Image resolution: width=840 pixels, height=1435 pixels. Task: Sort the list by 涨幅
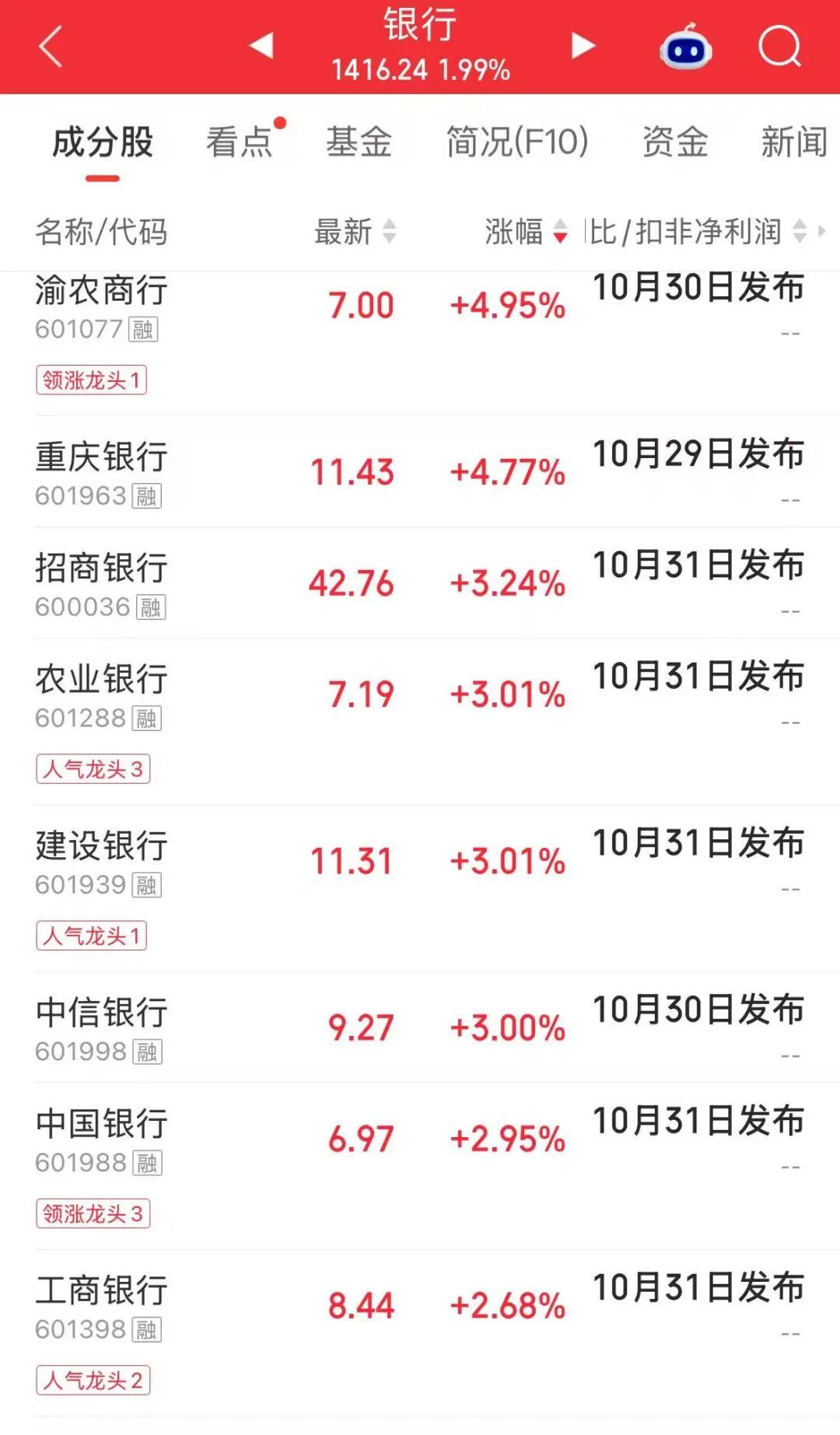click(527, 232)
